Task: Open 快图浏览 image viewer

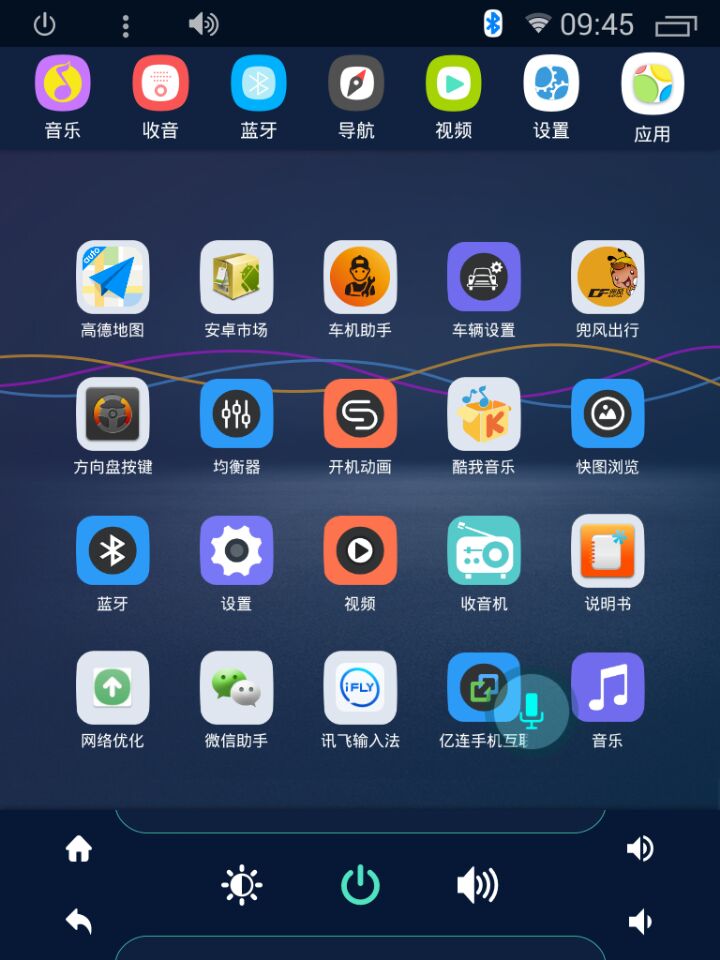Action: (607, 414)
